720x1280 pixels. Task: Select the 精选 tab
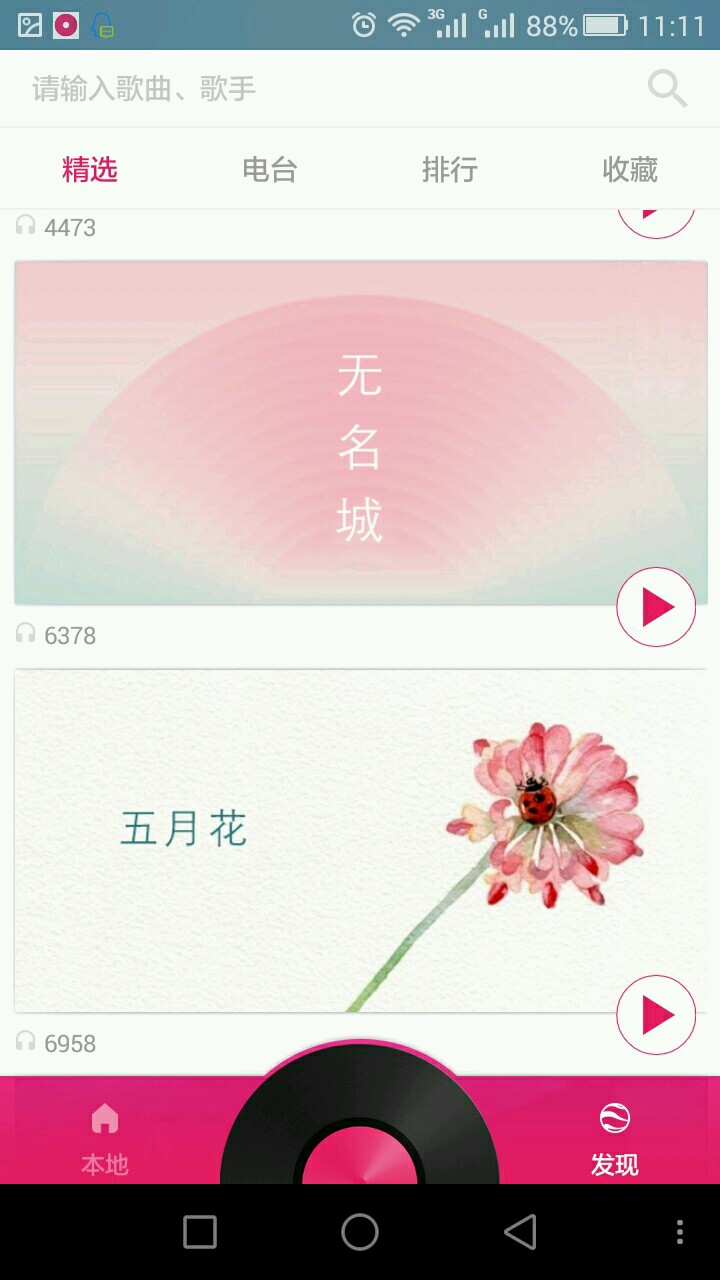(x=90, y=170)
